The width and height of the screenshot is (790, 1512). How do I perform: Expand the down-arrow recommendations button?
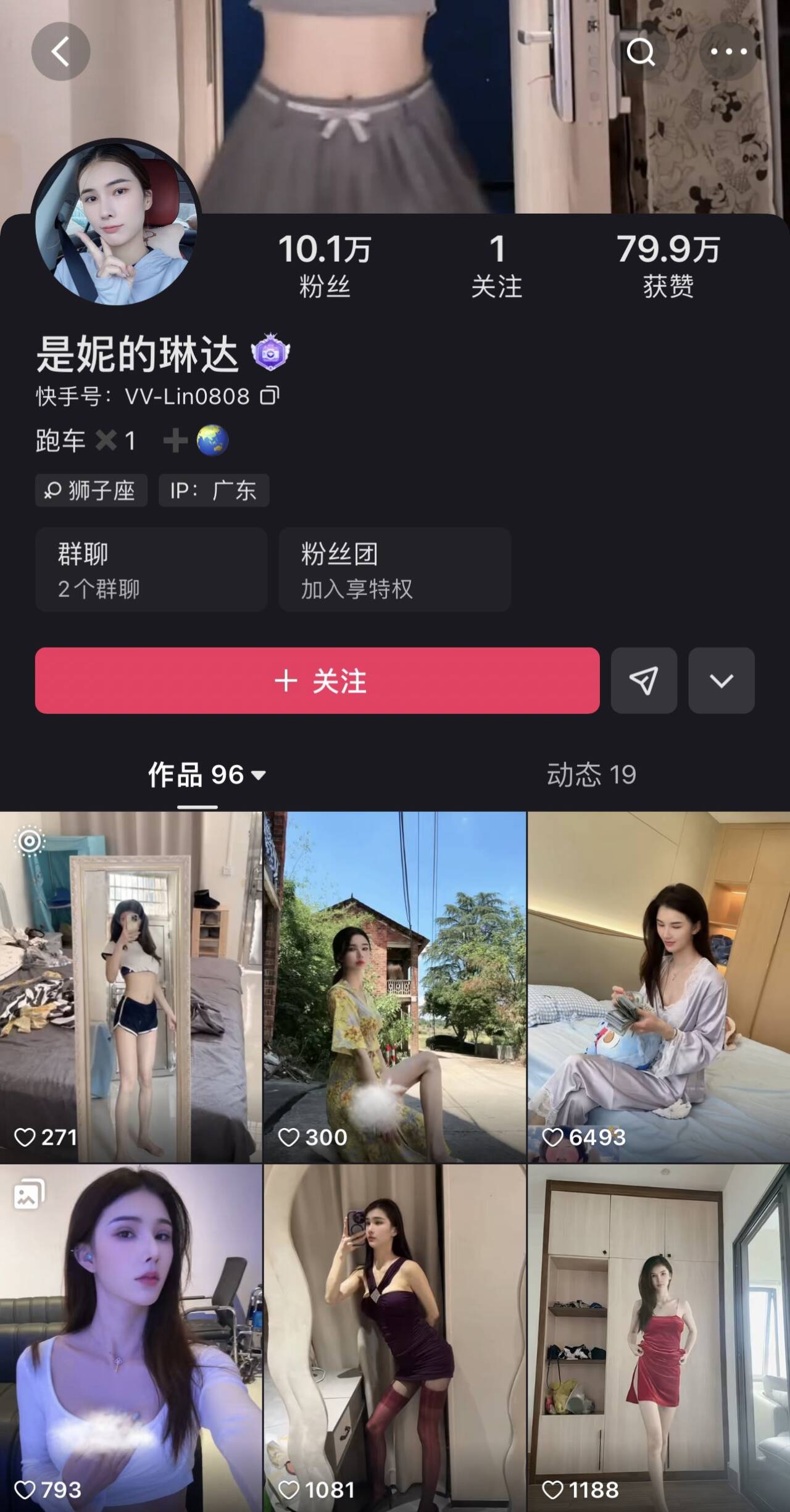click(721, 680)
